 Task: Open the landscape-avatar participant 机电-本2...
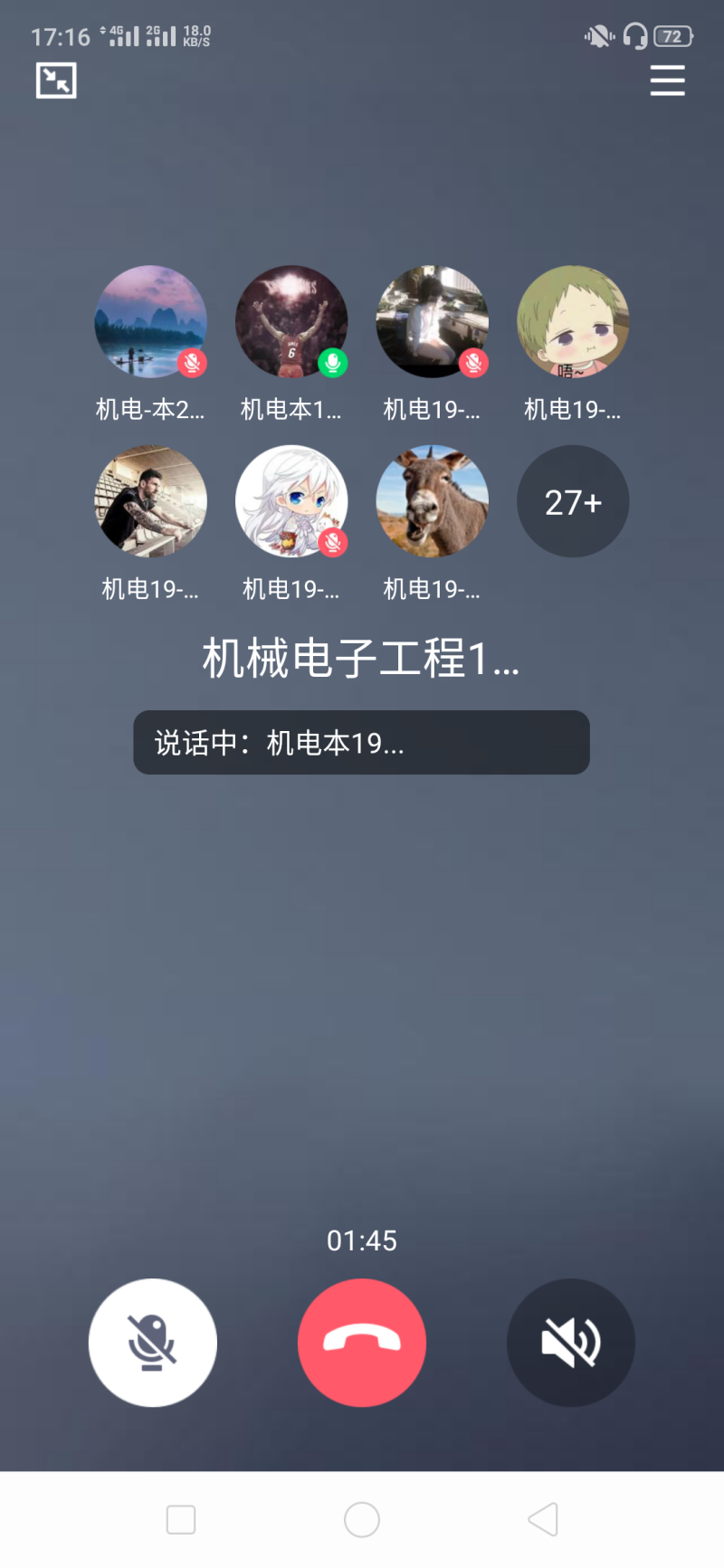(x=150, y=321)
